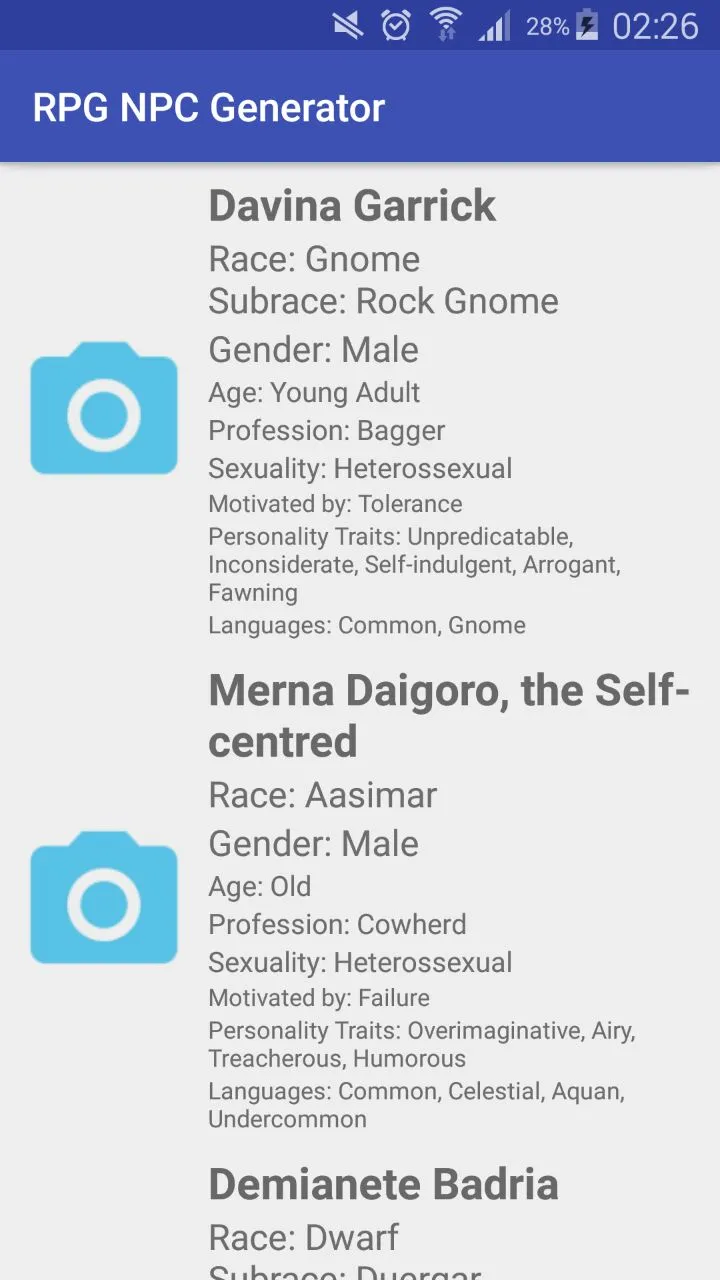Open Merna Daigoro, the Self-centred entry
This screenshot has width=720, height=1280.
coord(448,715)
